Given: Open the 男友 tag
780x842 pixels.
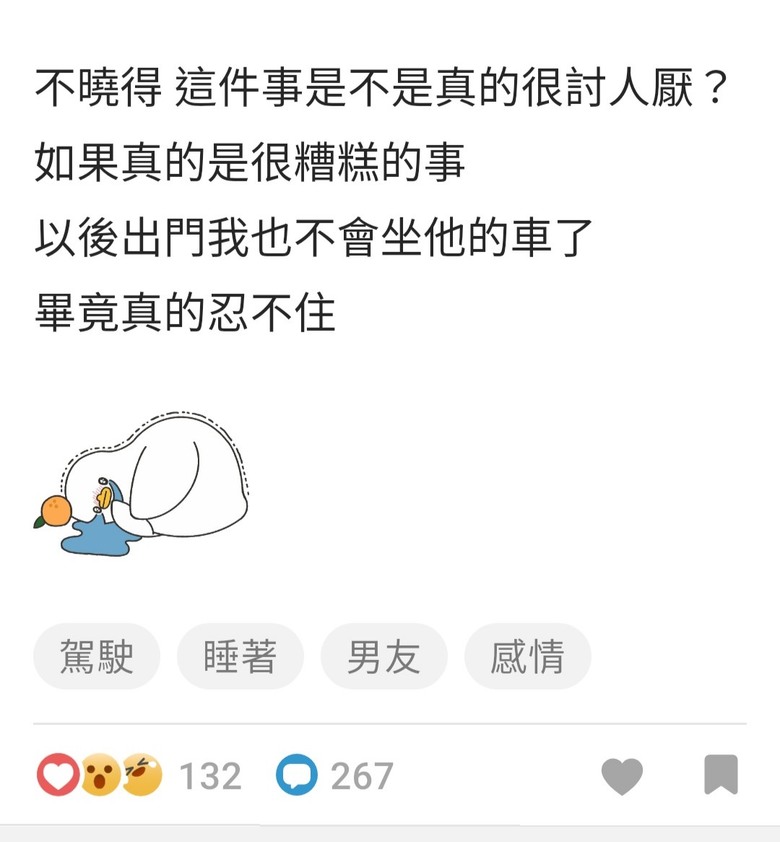Looking at the screenshot, I should click(384, 657).
